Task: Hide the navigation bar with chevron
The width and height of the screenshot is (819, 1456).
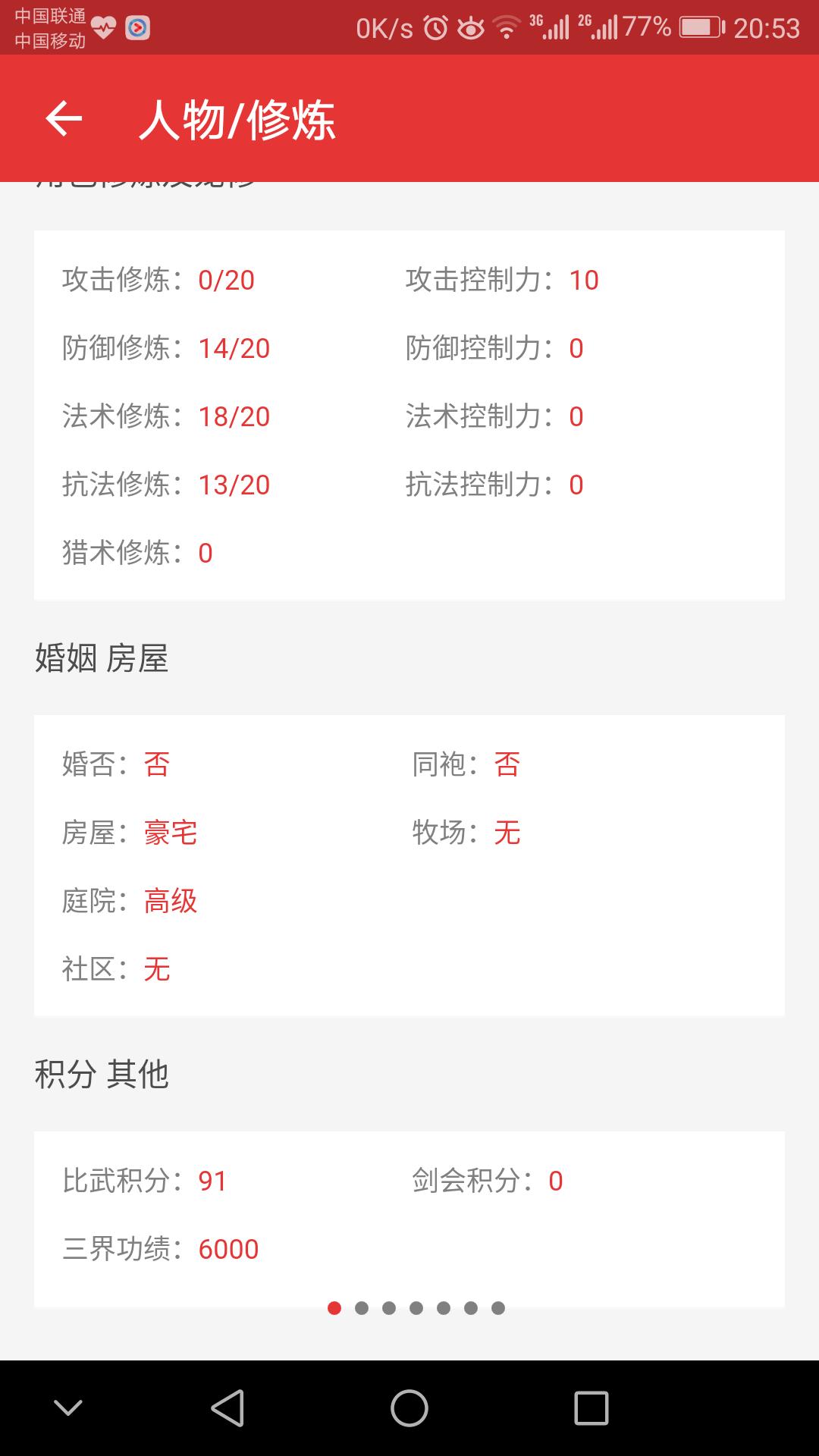Action: point(68,1408)
